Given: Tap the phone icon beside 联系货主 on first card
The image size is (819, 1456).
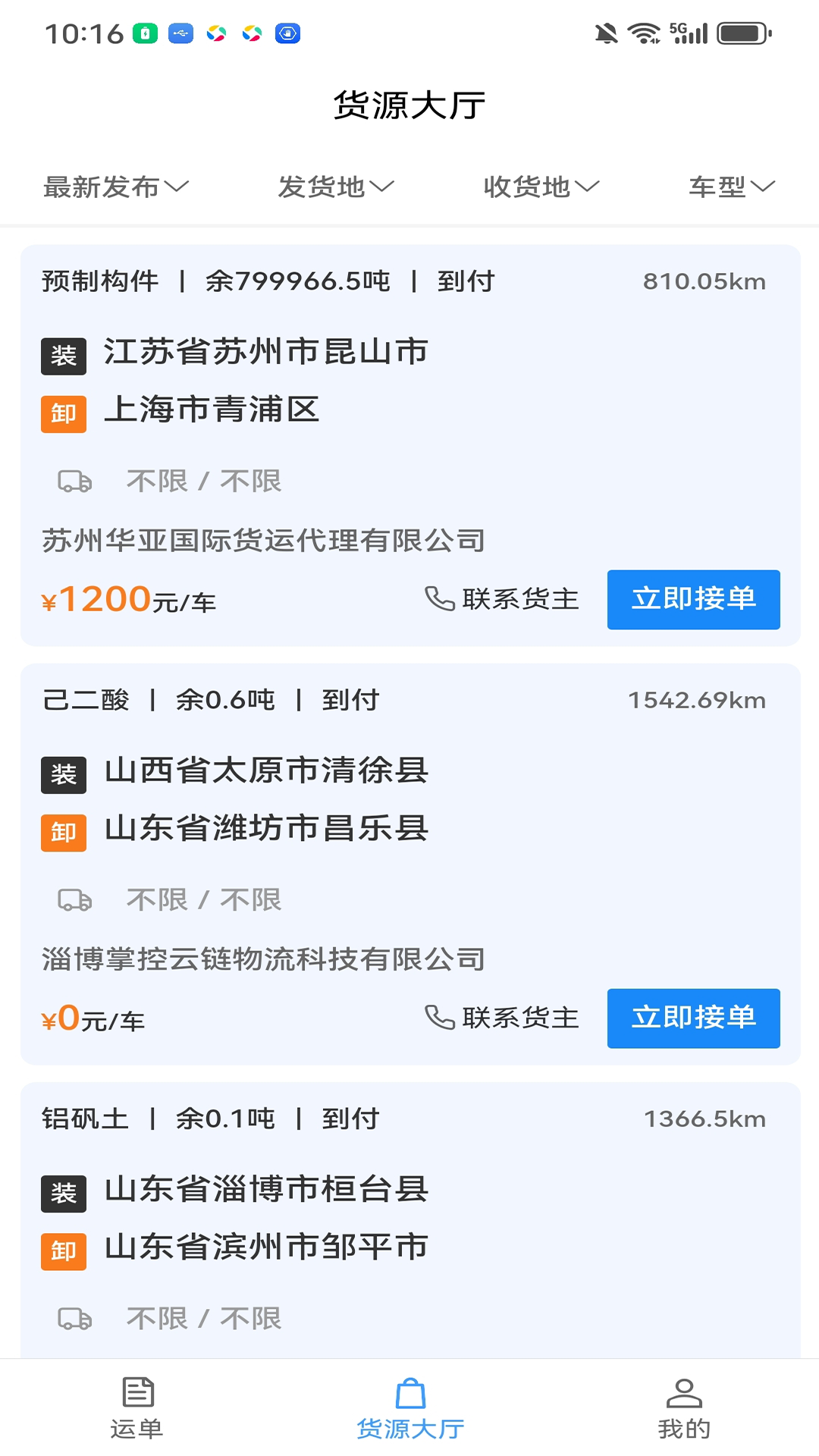Looking at the screenshot, I should [438, 599].
